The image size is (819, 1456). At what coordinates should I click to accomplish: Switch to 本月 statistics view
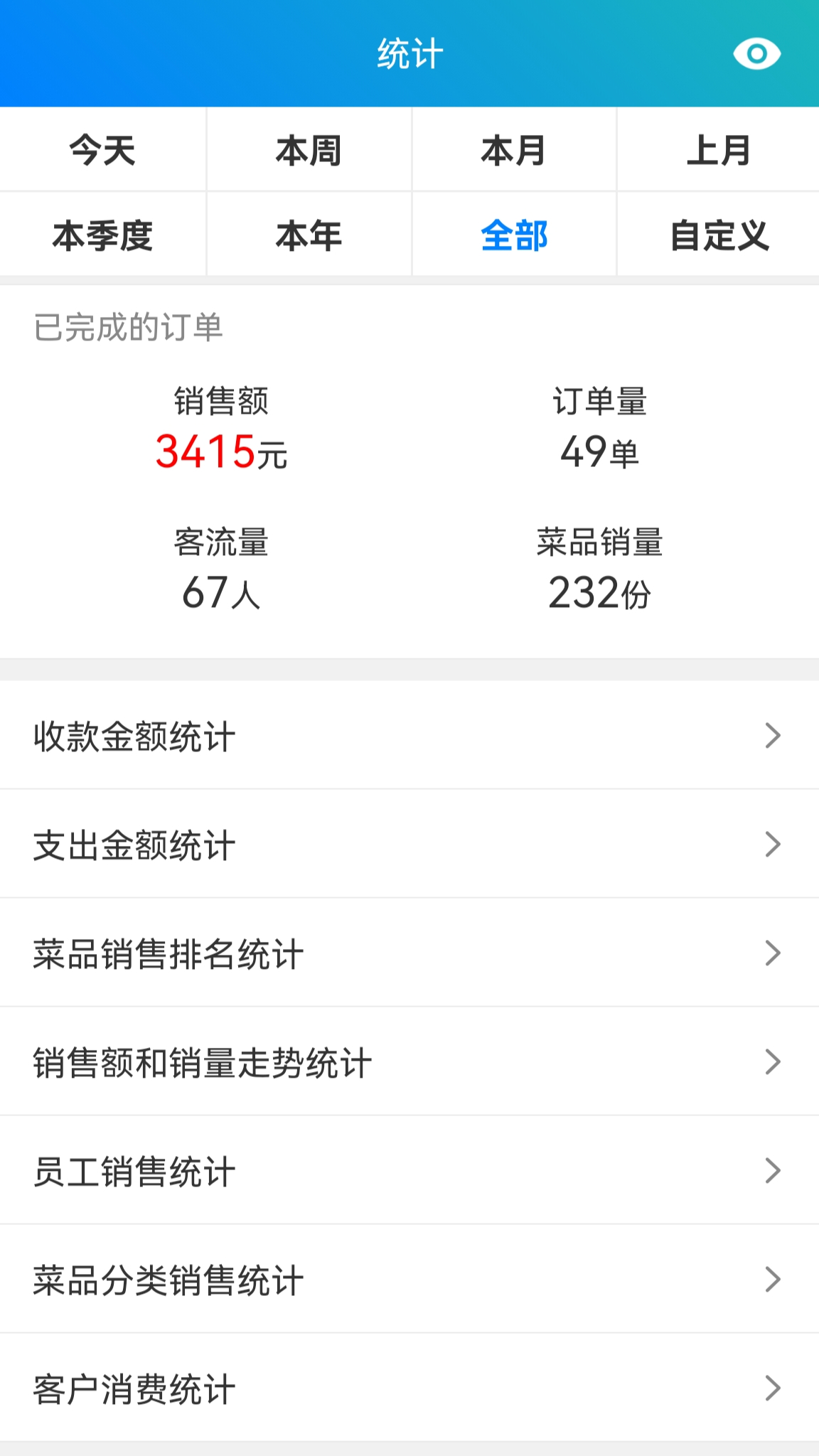click(513, 149)
